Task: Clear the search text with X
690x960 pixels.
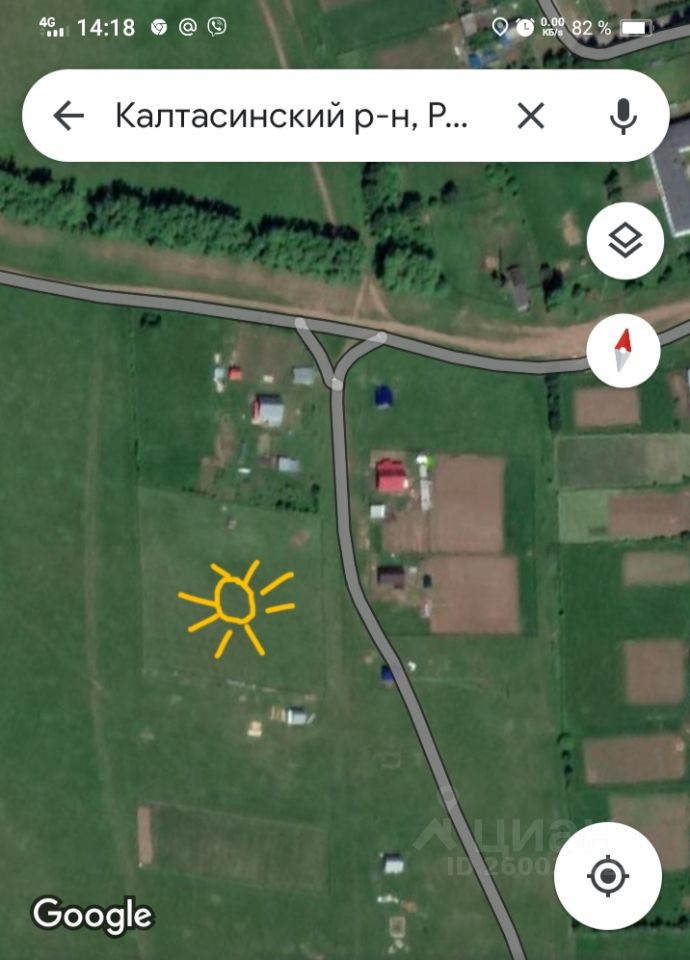Action: coord(530,116)
